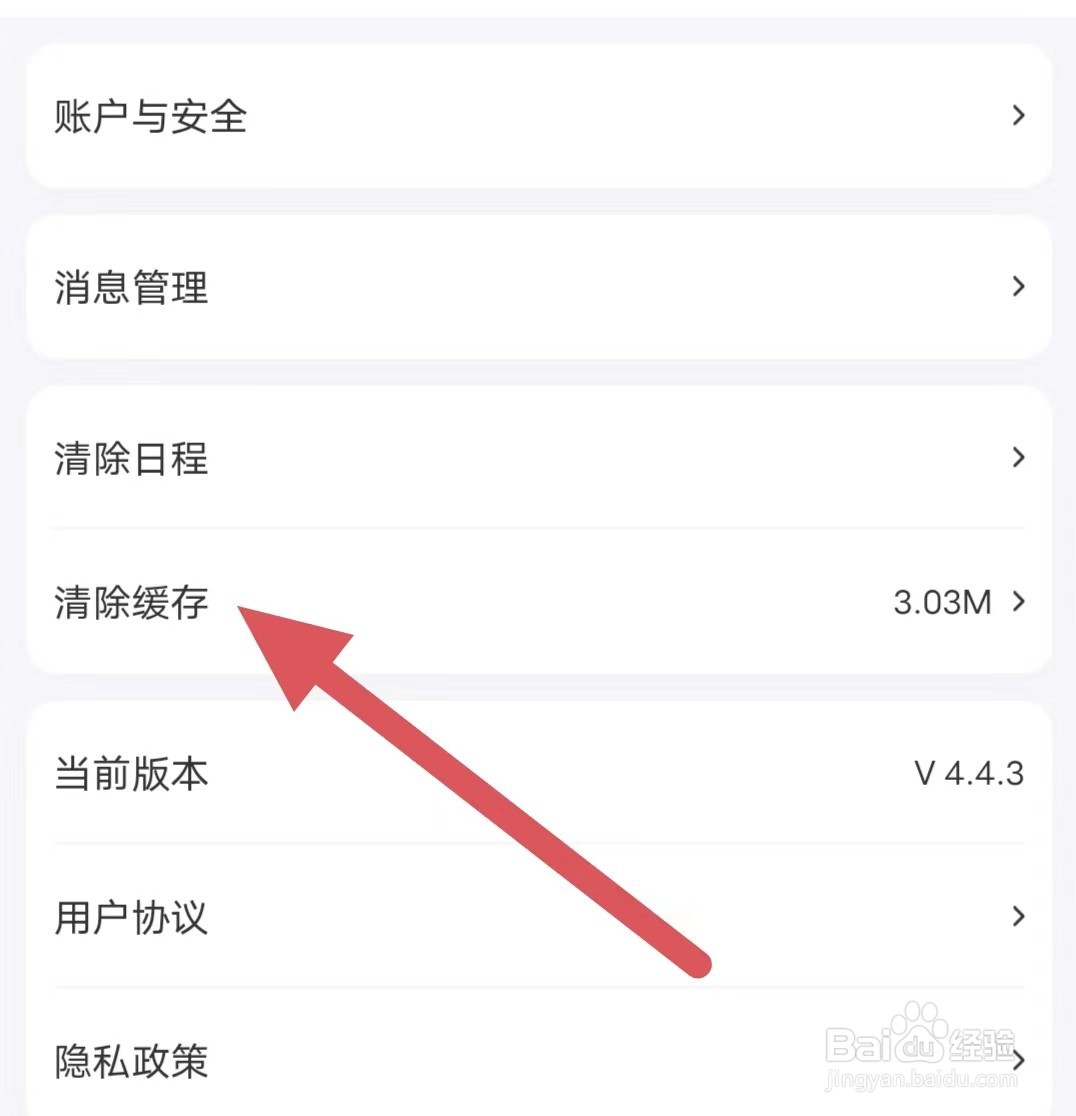Open the 用户协议 user agreement
The height and width of the screenshot is (1116, 1076).
coord(132,917)
